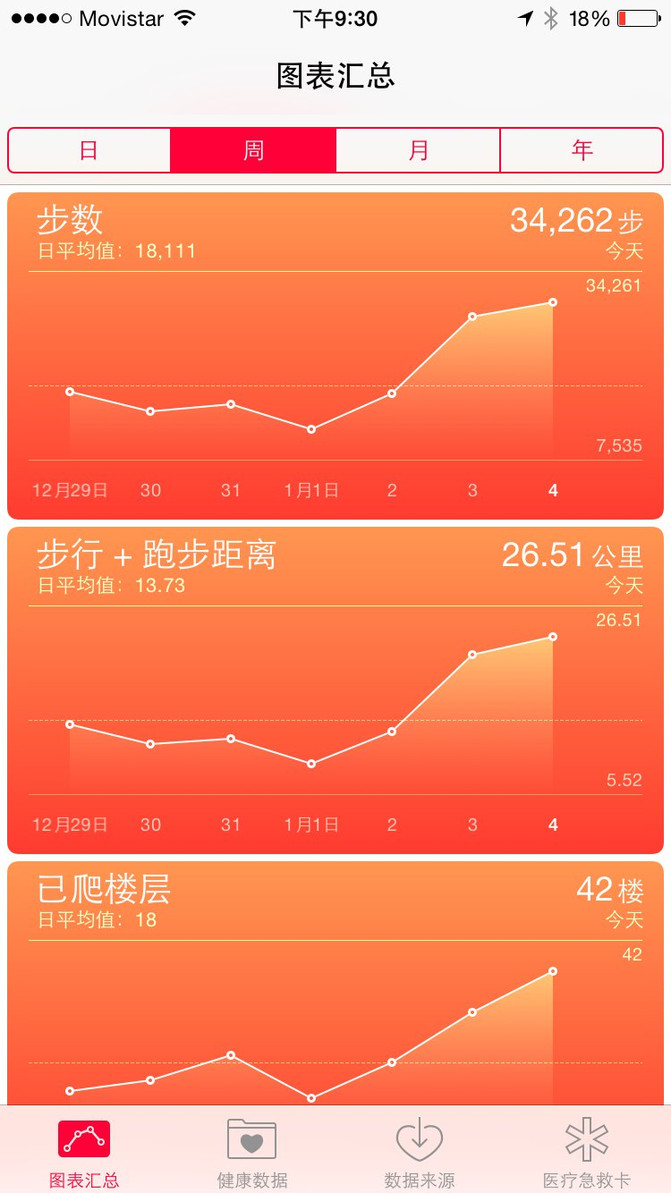Switch to the 月 (month) view

pyautogui.click(x=418, y=150)
